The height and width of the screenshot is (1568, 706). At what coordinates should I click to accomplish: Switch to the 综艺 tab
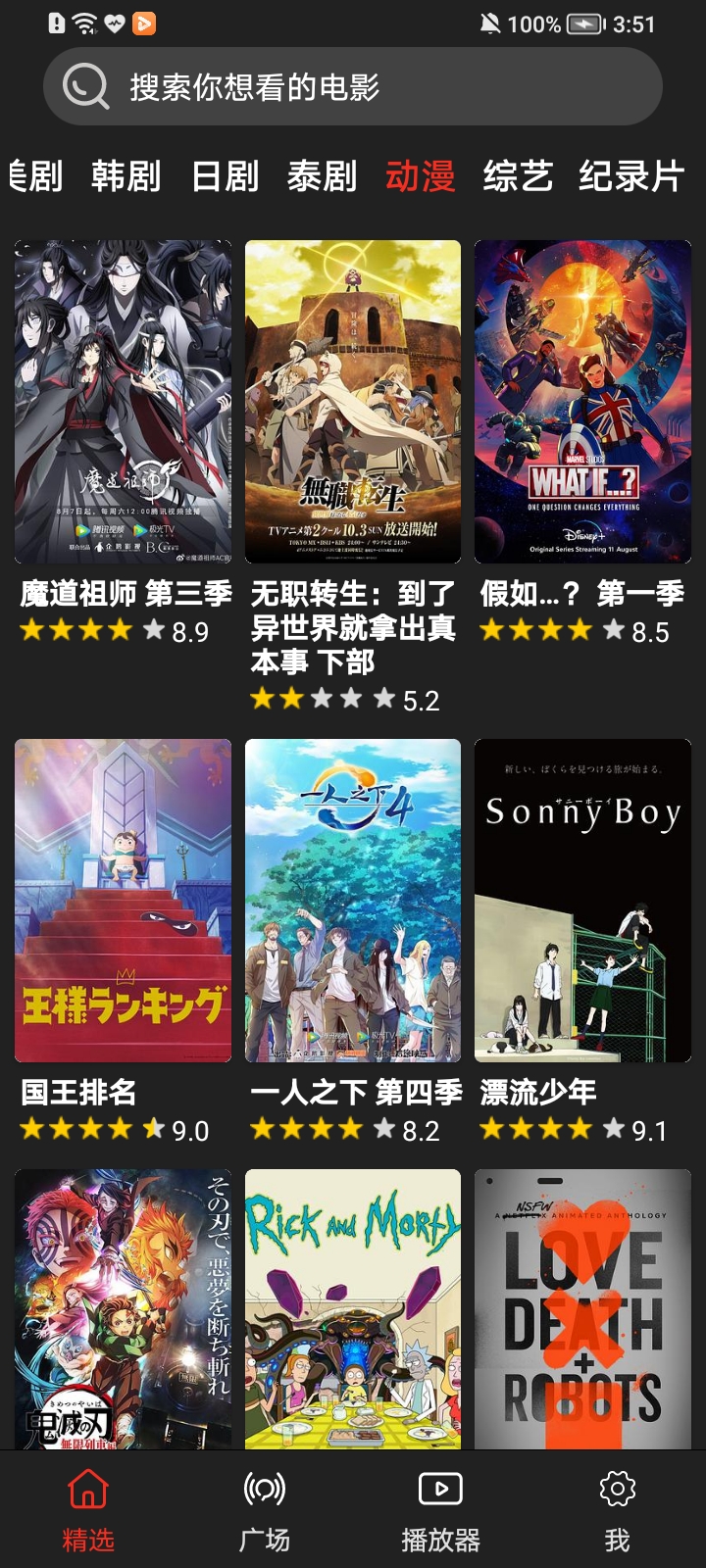click(518, 176)
